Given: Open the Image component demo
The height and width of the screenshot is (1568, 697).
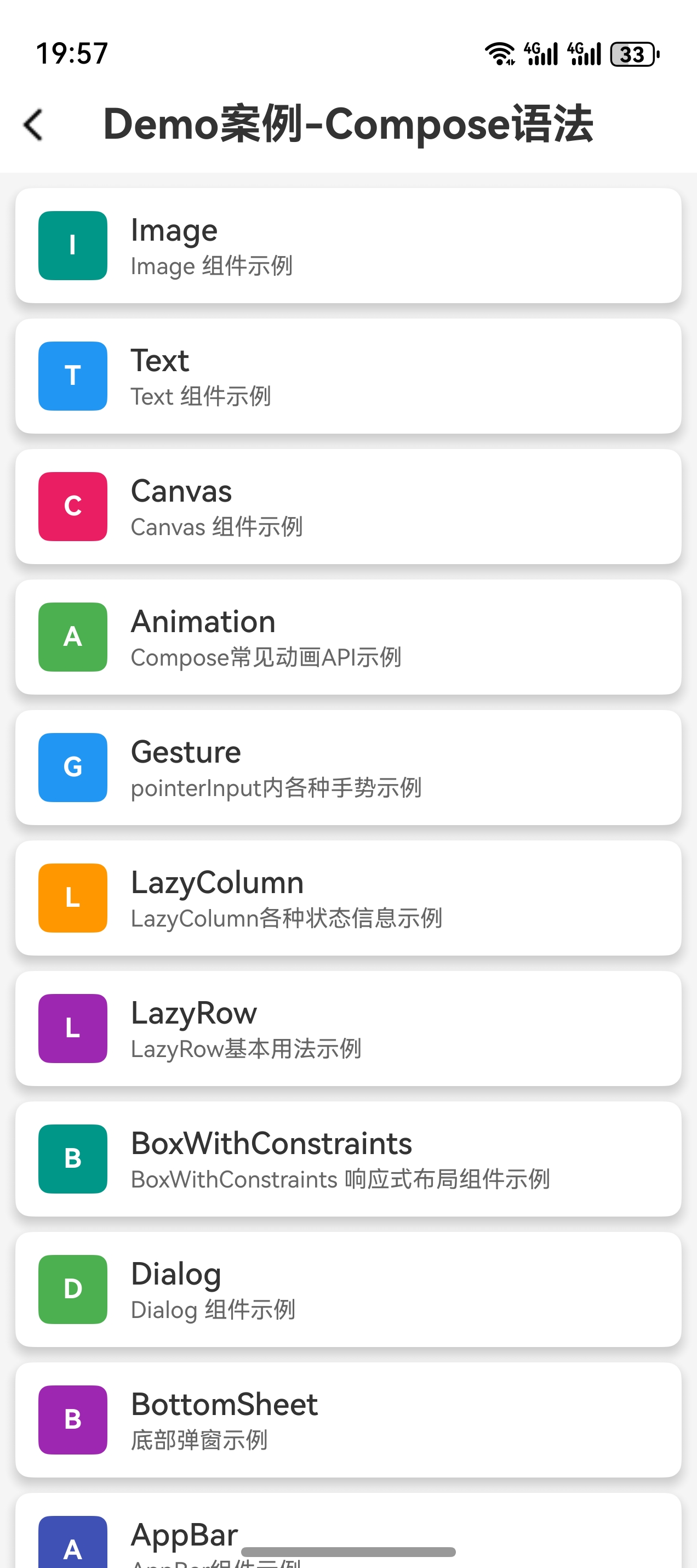Looking at the screenshot, I should pos(348,245).
